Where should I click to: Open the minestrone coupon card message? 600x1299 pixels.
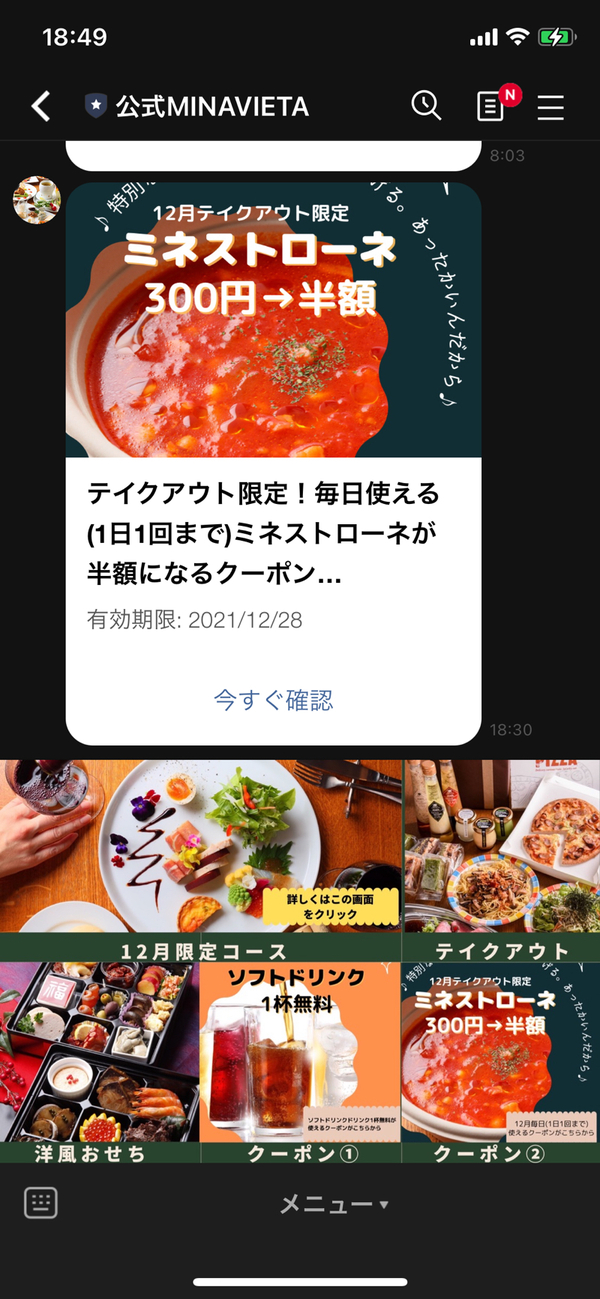pyautogui.click(x=273, y=400)
